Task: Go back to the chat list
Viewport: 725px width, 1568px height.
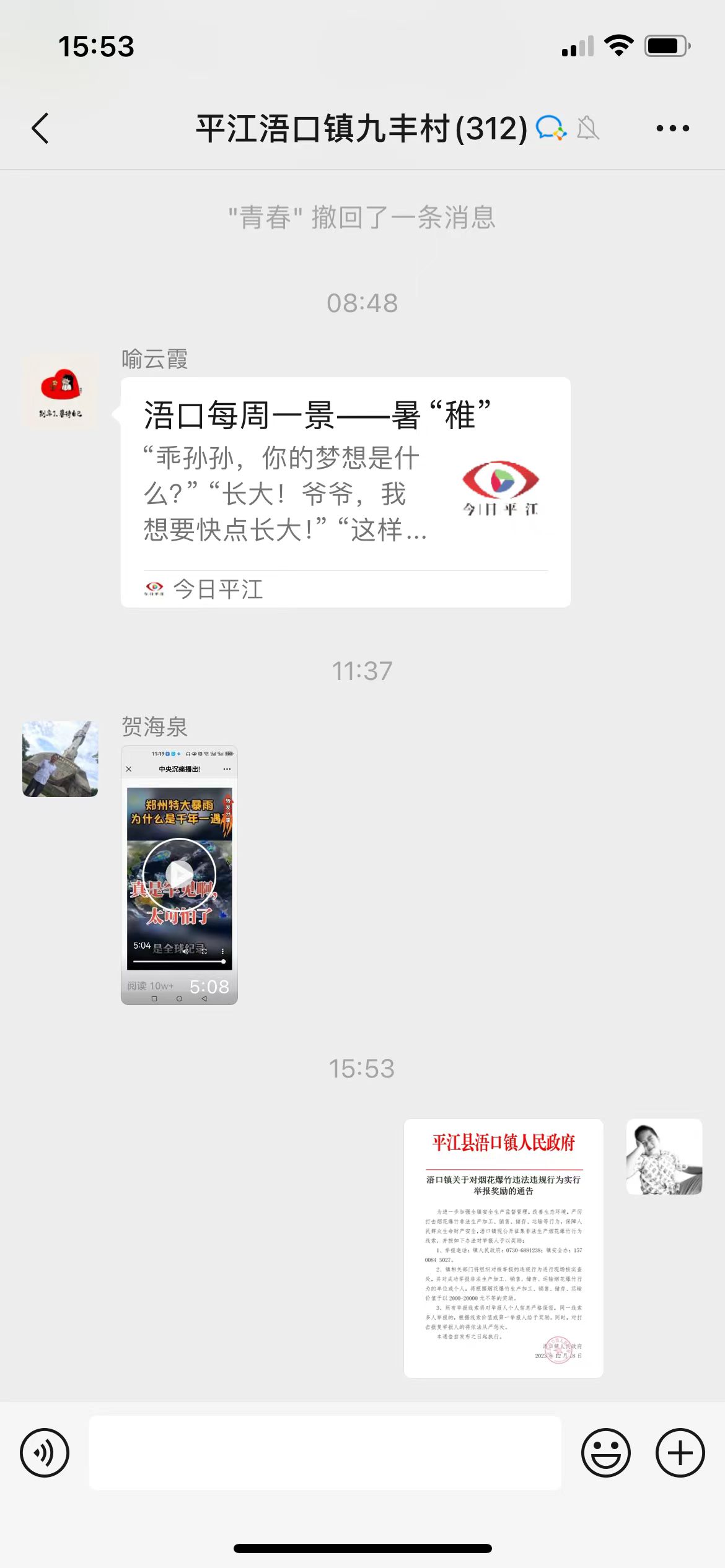Action: (x=40, y=129)
